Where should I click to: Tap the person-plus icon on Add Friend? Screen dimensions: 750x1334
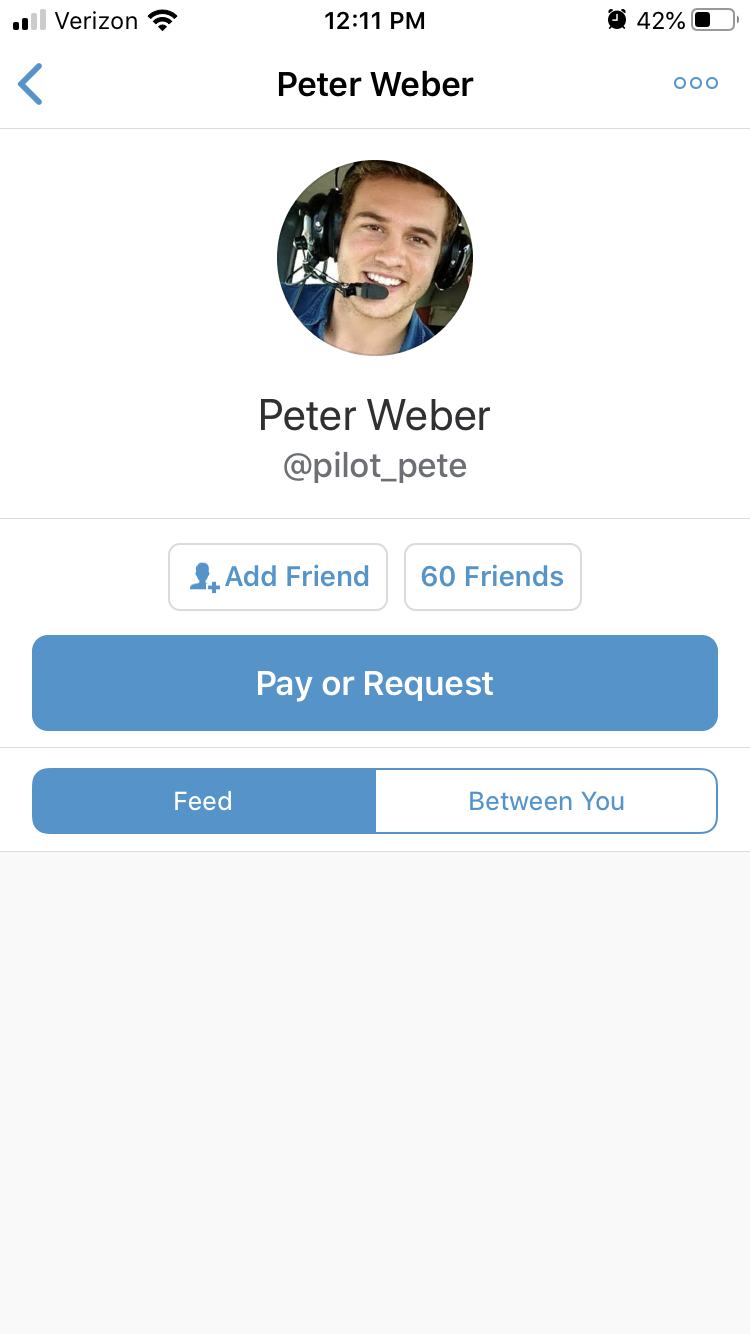click(204, 576)
